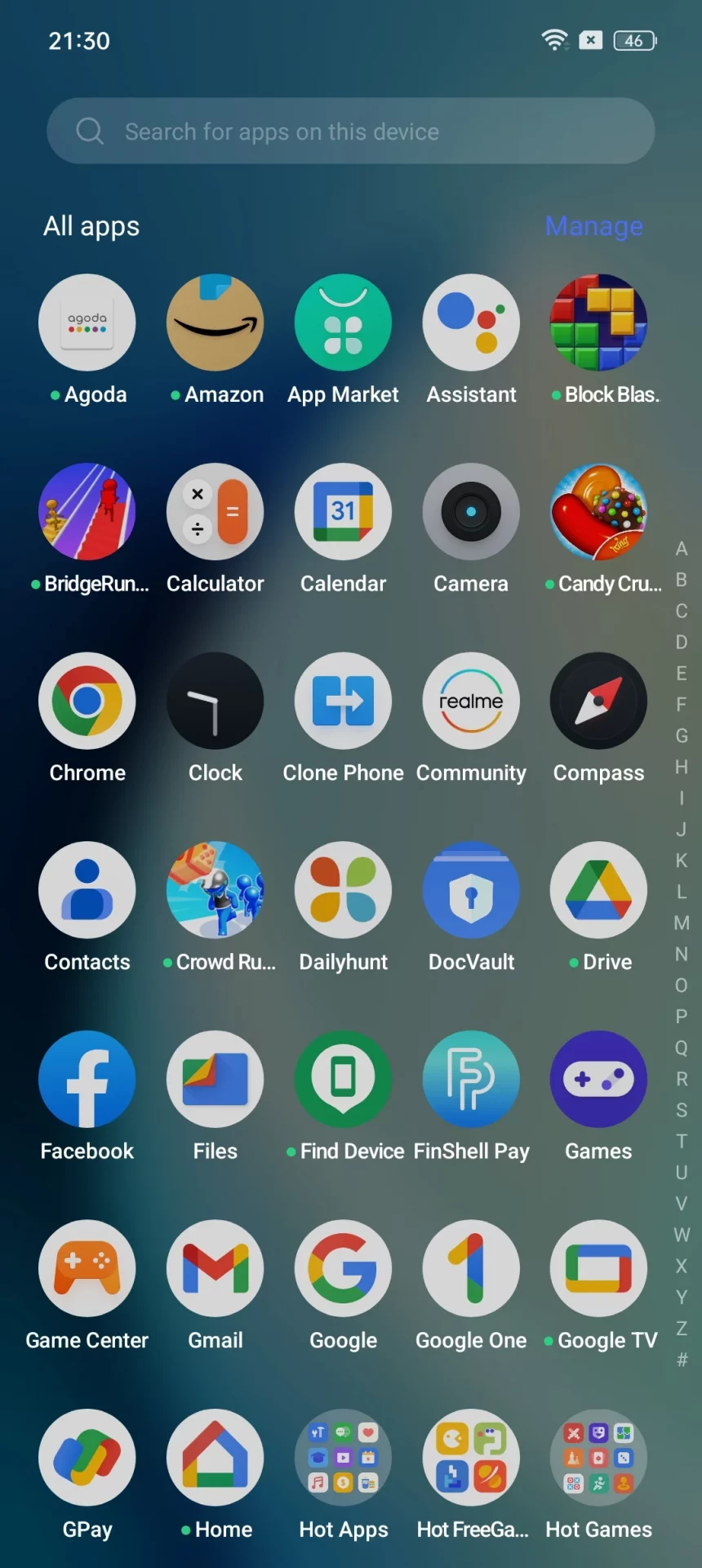Launch GPay
The image size is (702, 1568).
pyautogui.click(x=87, y=1458)
